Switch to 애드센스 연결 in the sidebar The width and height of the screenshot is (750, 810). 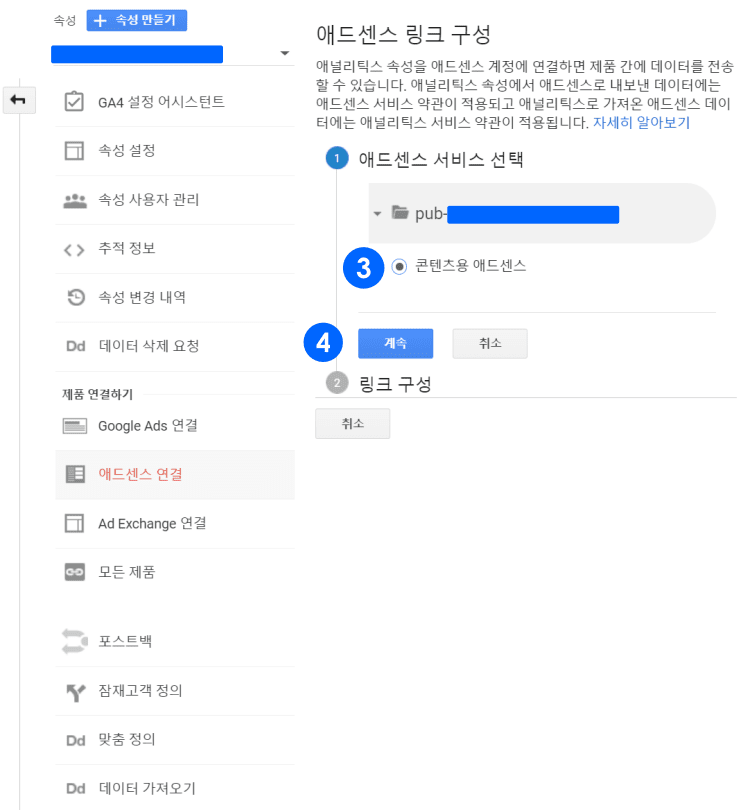coord(146,474)
